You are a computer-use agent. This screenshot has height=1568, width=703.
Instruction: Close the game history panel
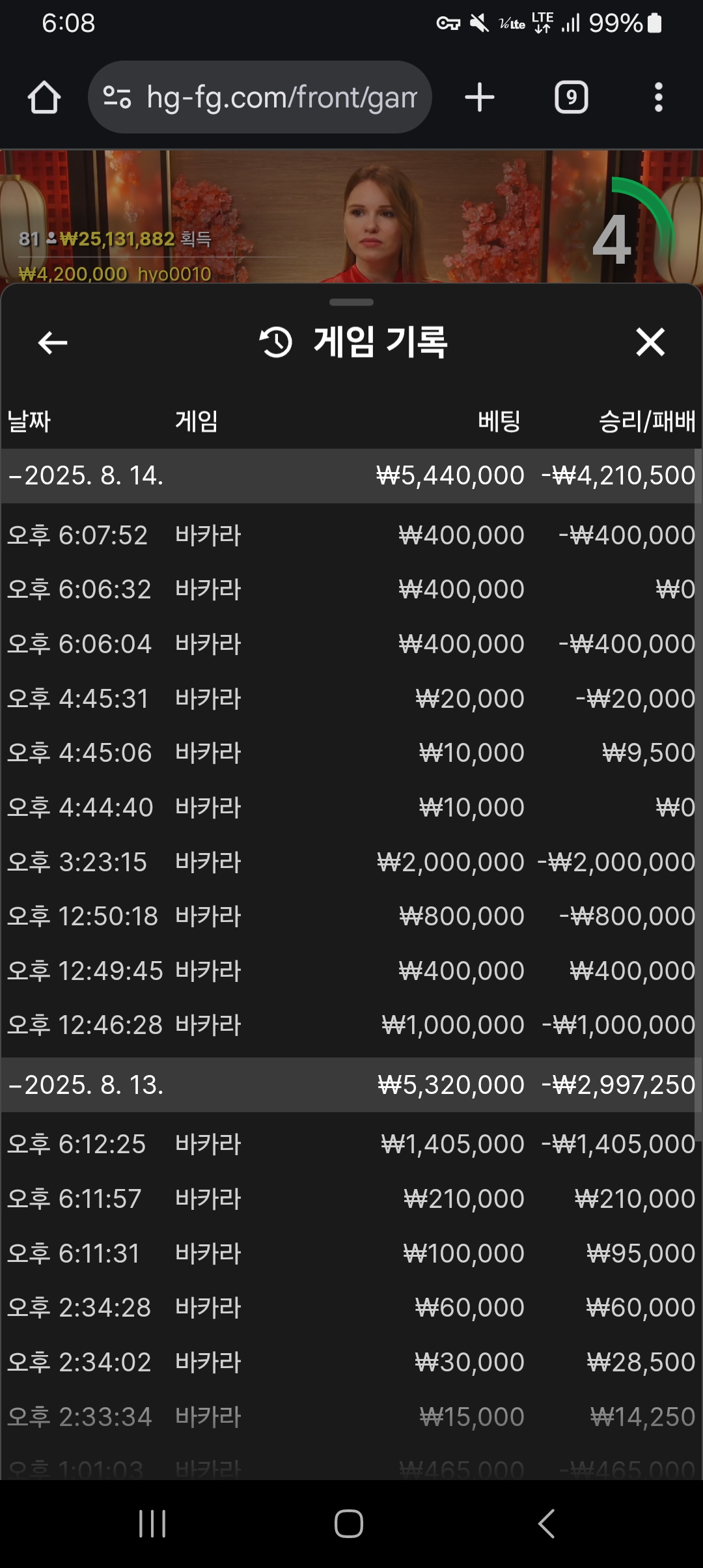(650, 342)
